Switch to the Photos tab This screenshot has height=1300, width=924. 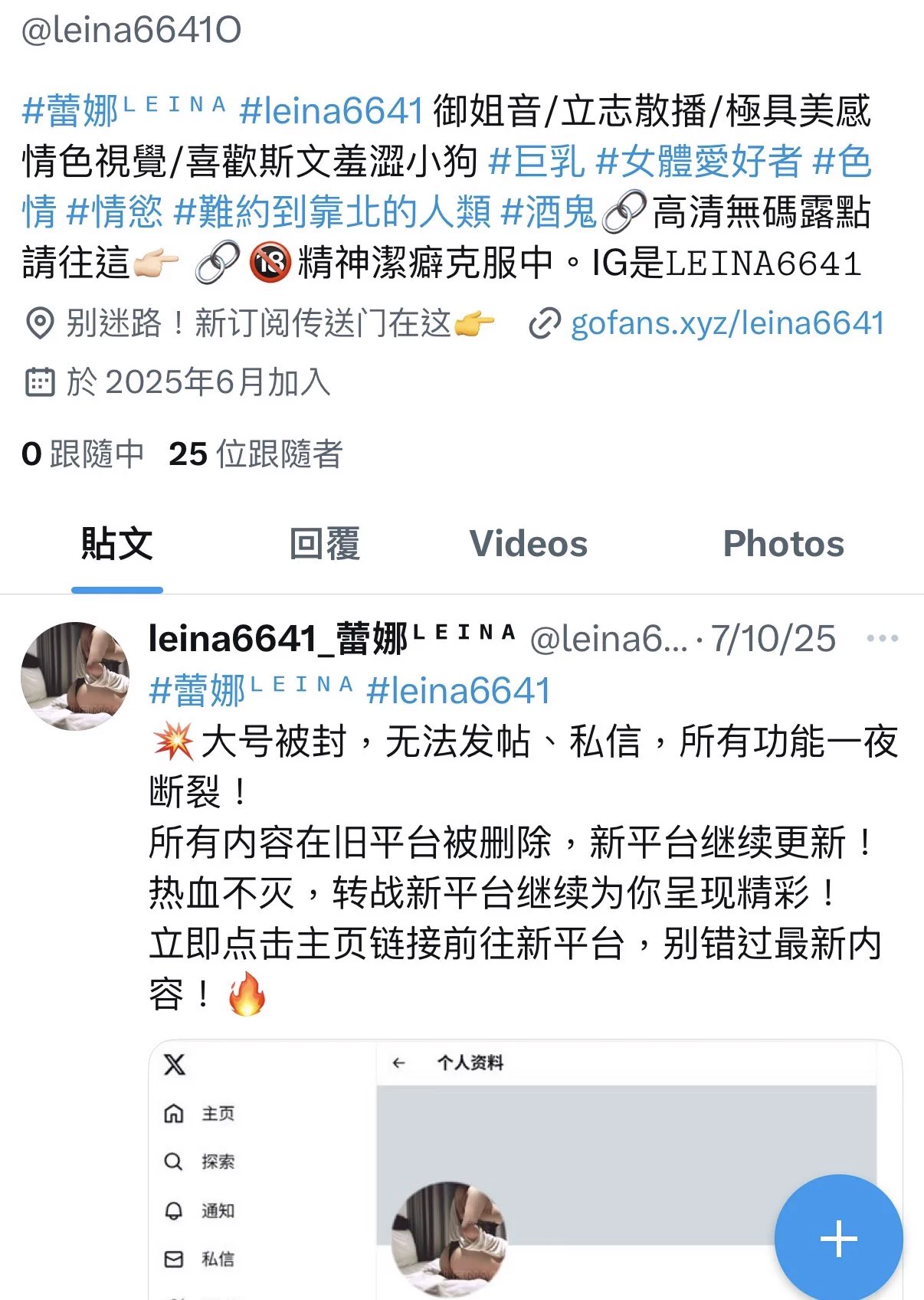click(783, 545)
